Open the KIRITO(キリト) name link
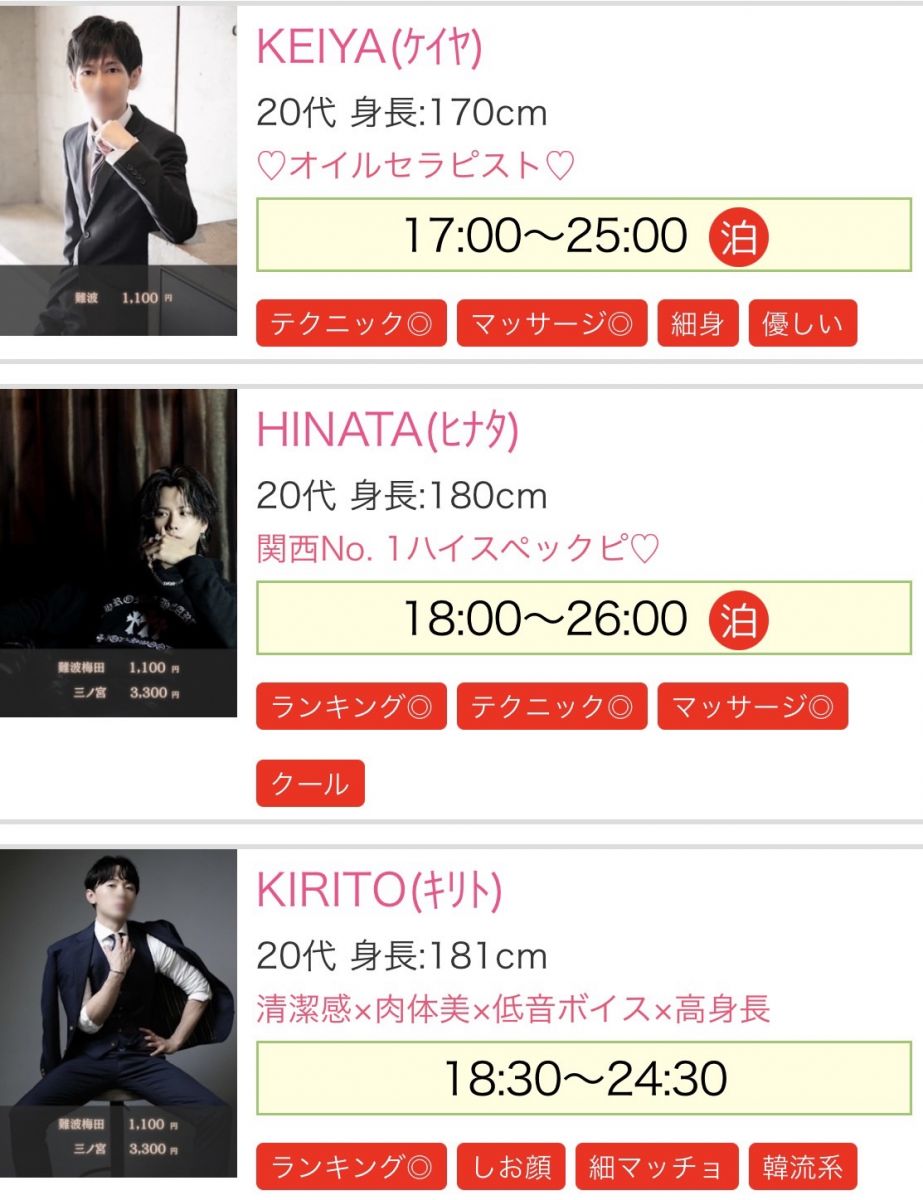923x1200 pixels. pyautogui.click(x=379, y=891)
